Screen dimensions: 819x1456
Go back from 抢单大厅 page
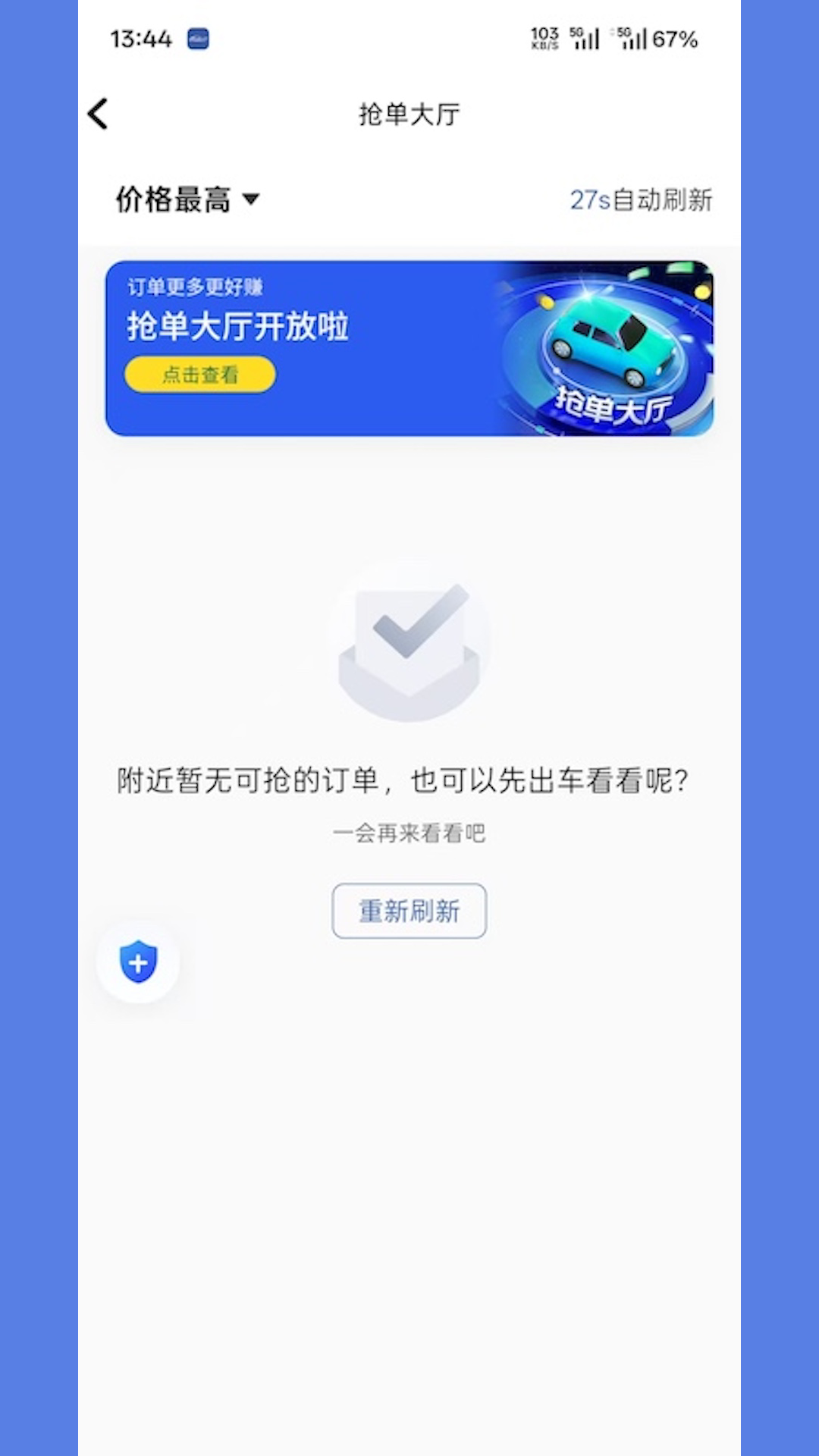click(99, 115)
